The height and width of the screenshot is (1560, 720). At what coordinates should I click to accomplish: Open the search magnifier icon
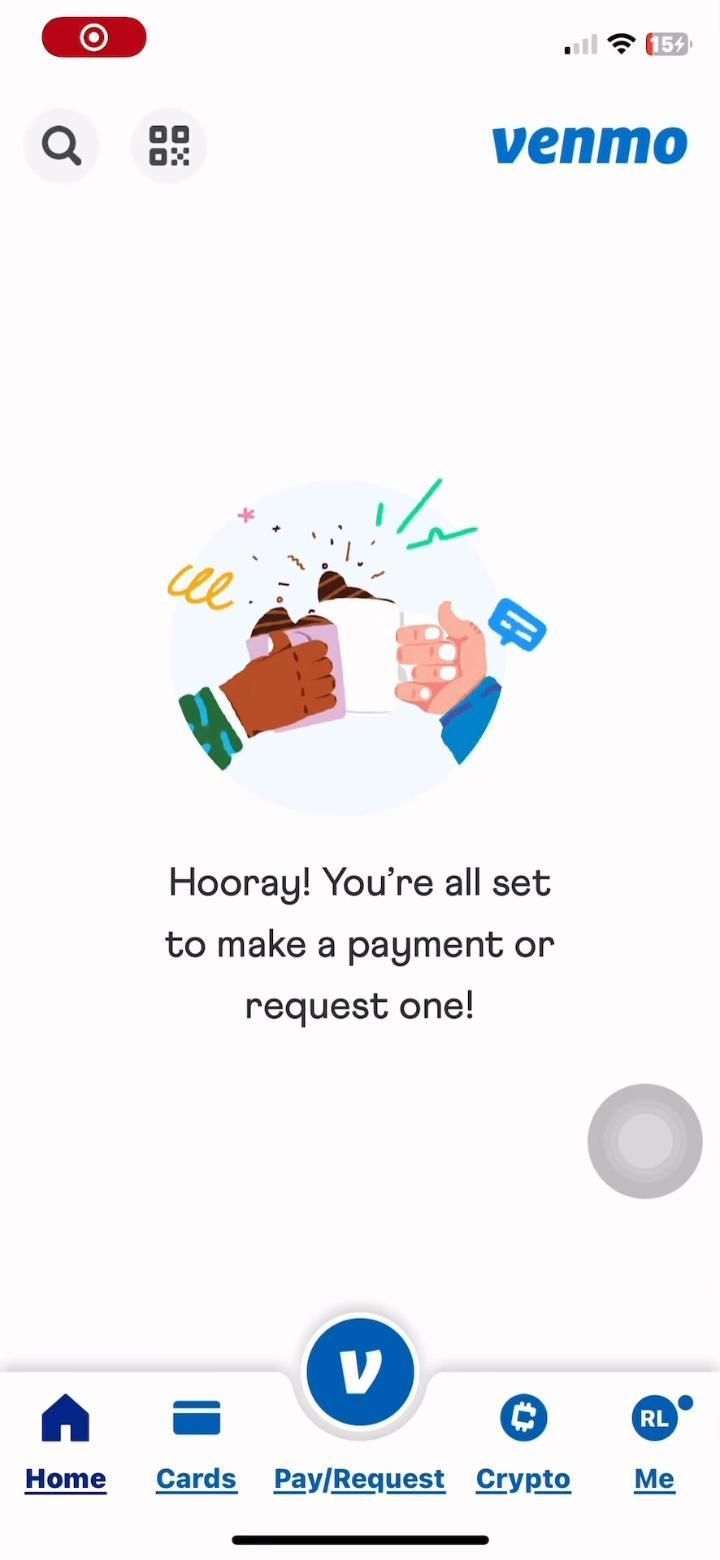point(61,146)
